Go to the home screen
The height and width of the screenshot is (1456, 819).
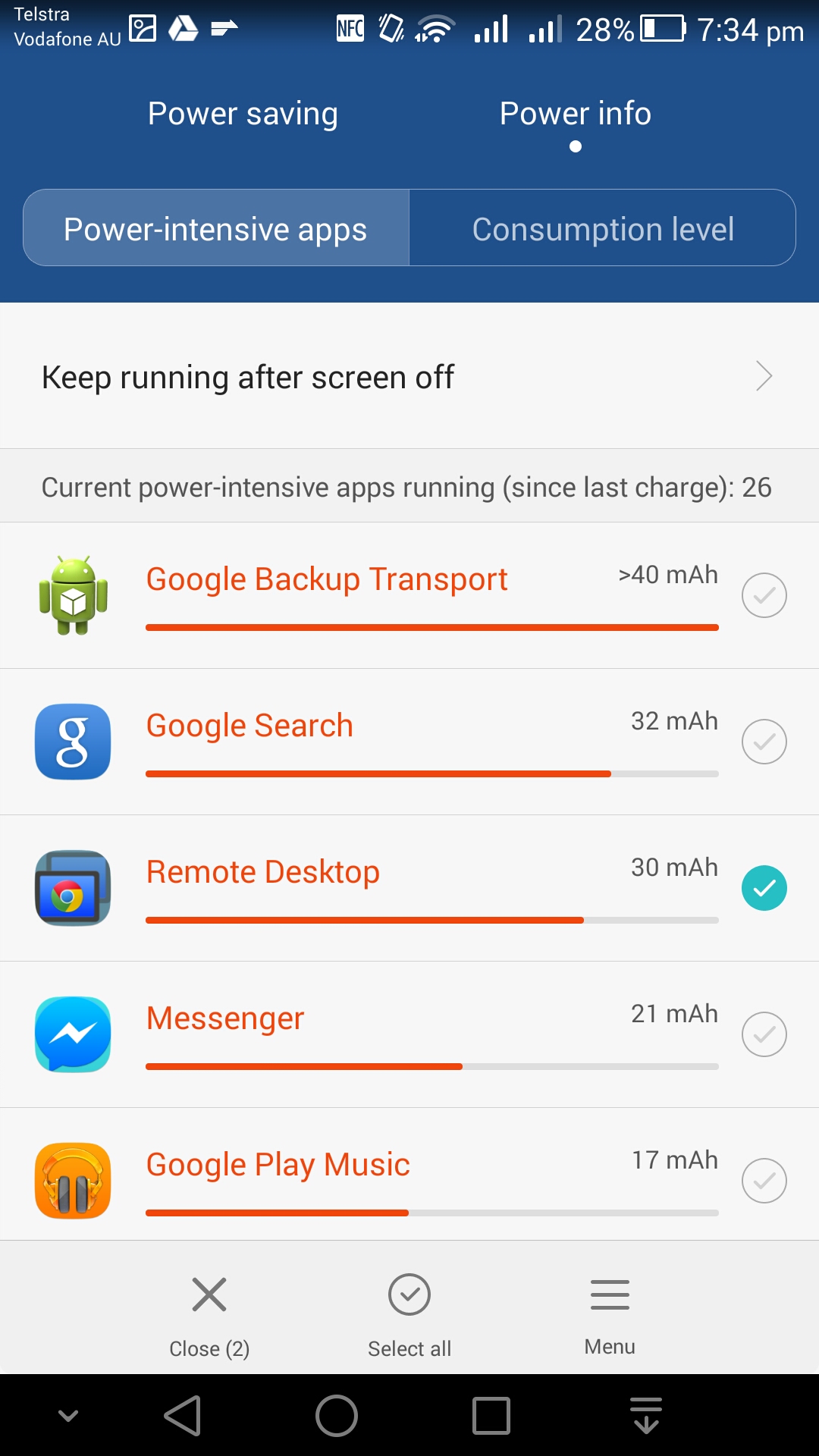337,1415
